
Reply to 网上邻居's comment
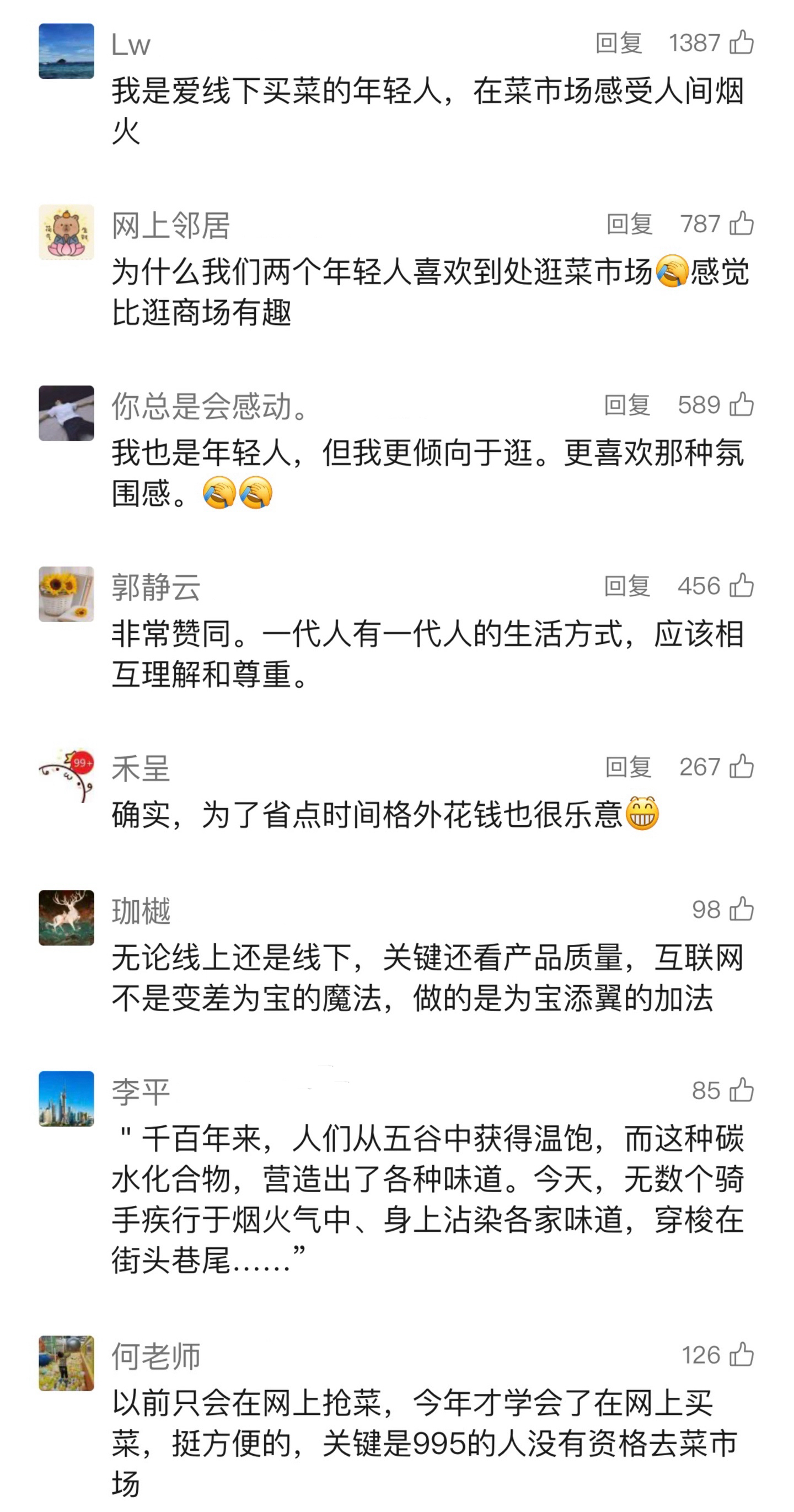(x=629, y=223)
